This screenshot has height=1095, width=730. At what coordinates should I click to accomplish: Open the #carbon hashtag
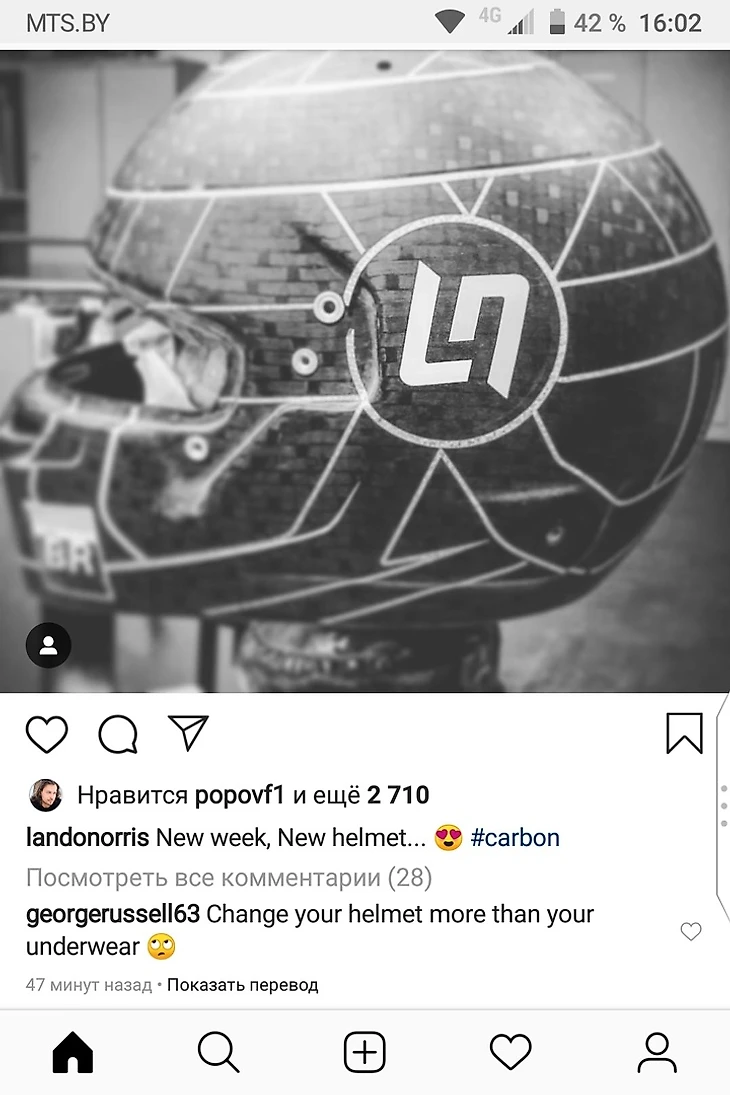click(515, 838)
